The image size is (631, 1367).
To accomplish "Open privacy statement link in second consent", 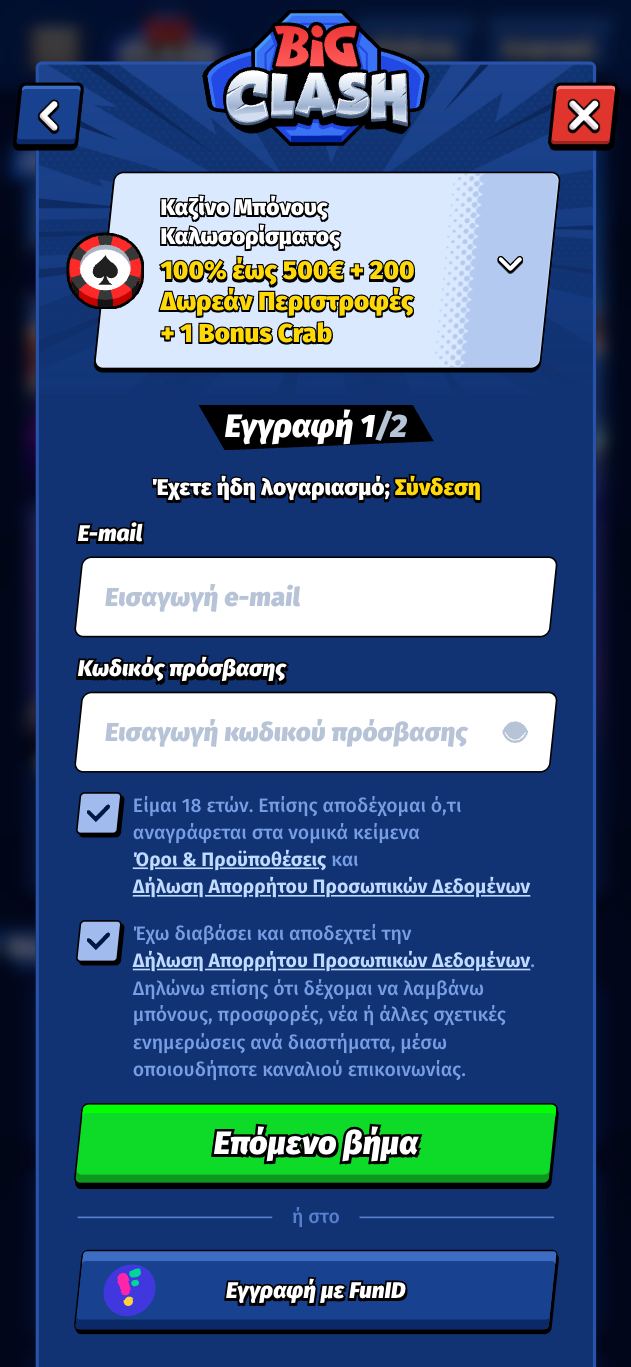I will point(331,961).
